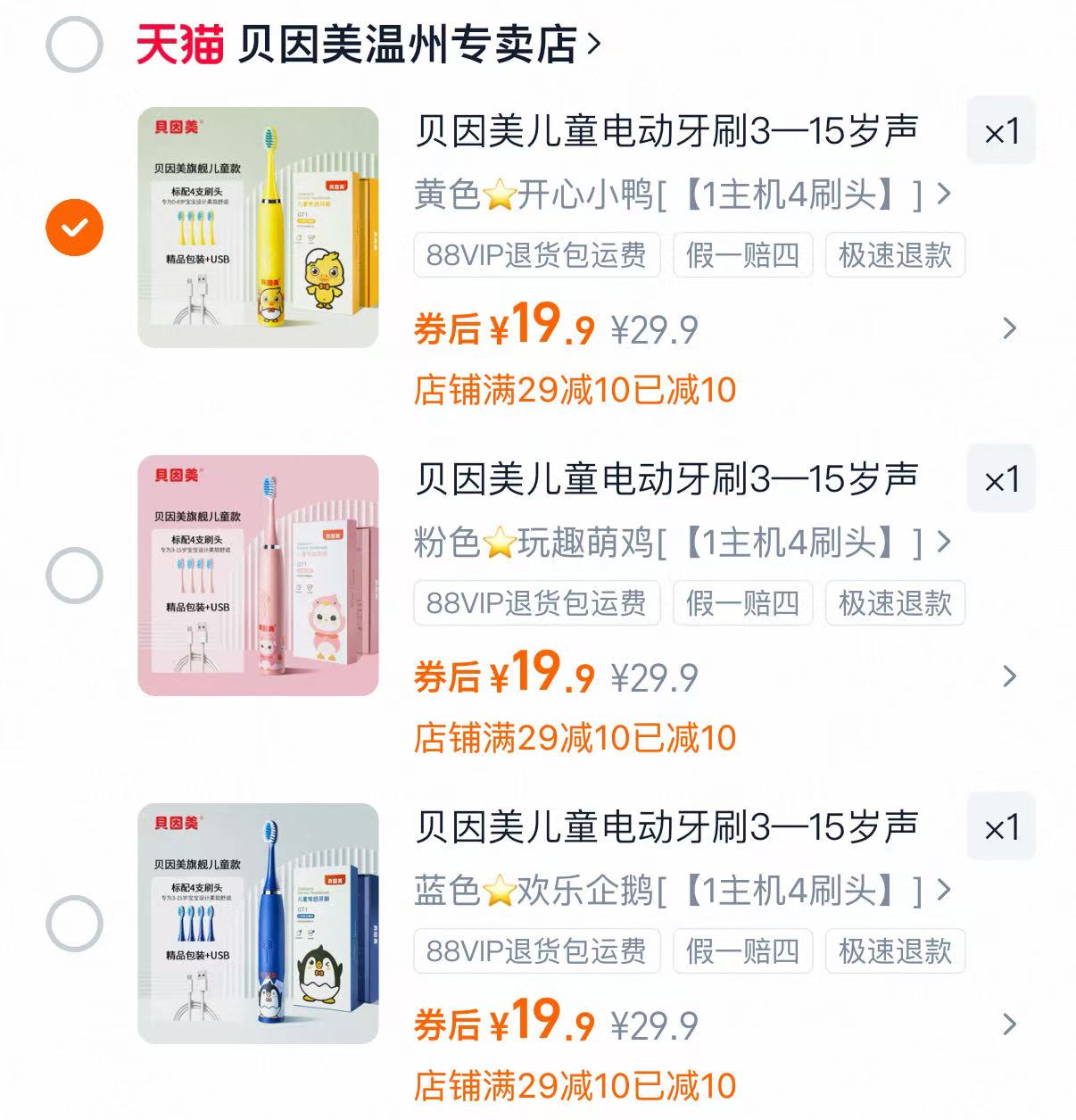This screenshot has height=1120, width=1076.
Task: Expand SKU options for blue penguin item
Action: [x=942, y=891]
